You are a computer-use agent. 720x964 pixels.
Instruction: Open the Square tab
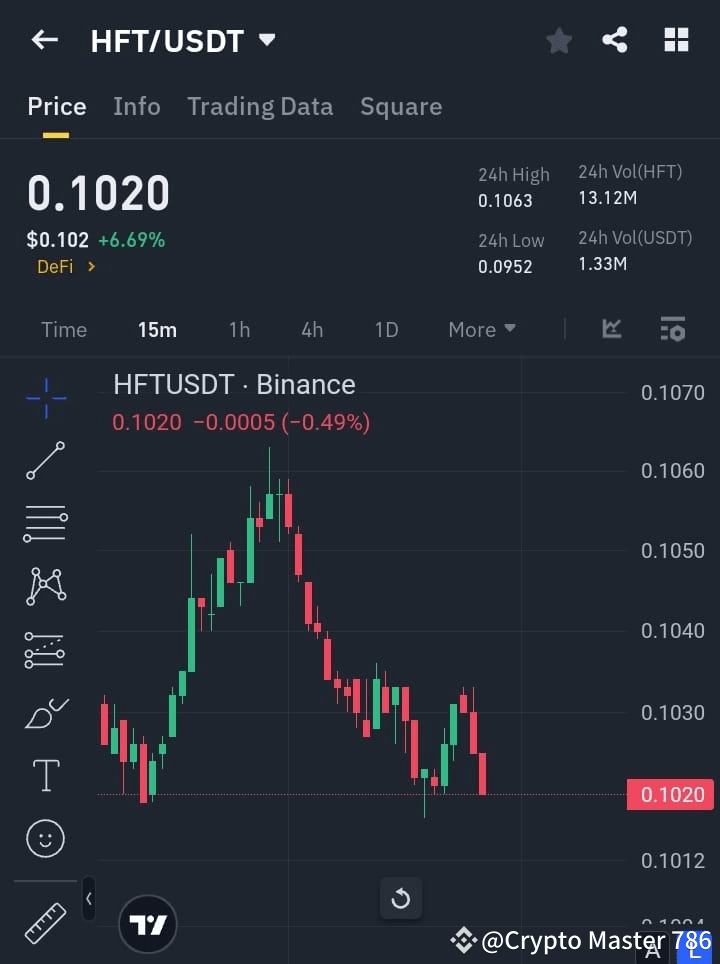(x=401, y=106)
